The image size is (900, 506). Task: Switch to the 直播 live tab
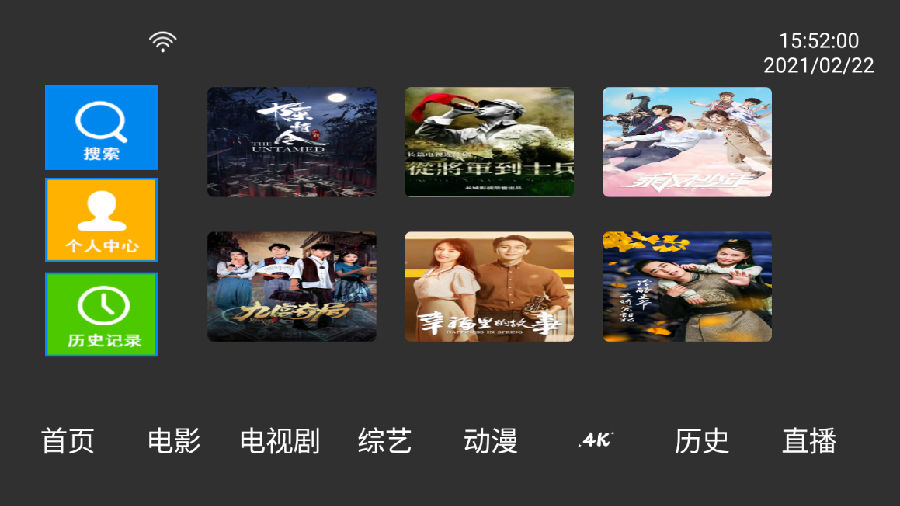coord(808,441)
